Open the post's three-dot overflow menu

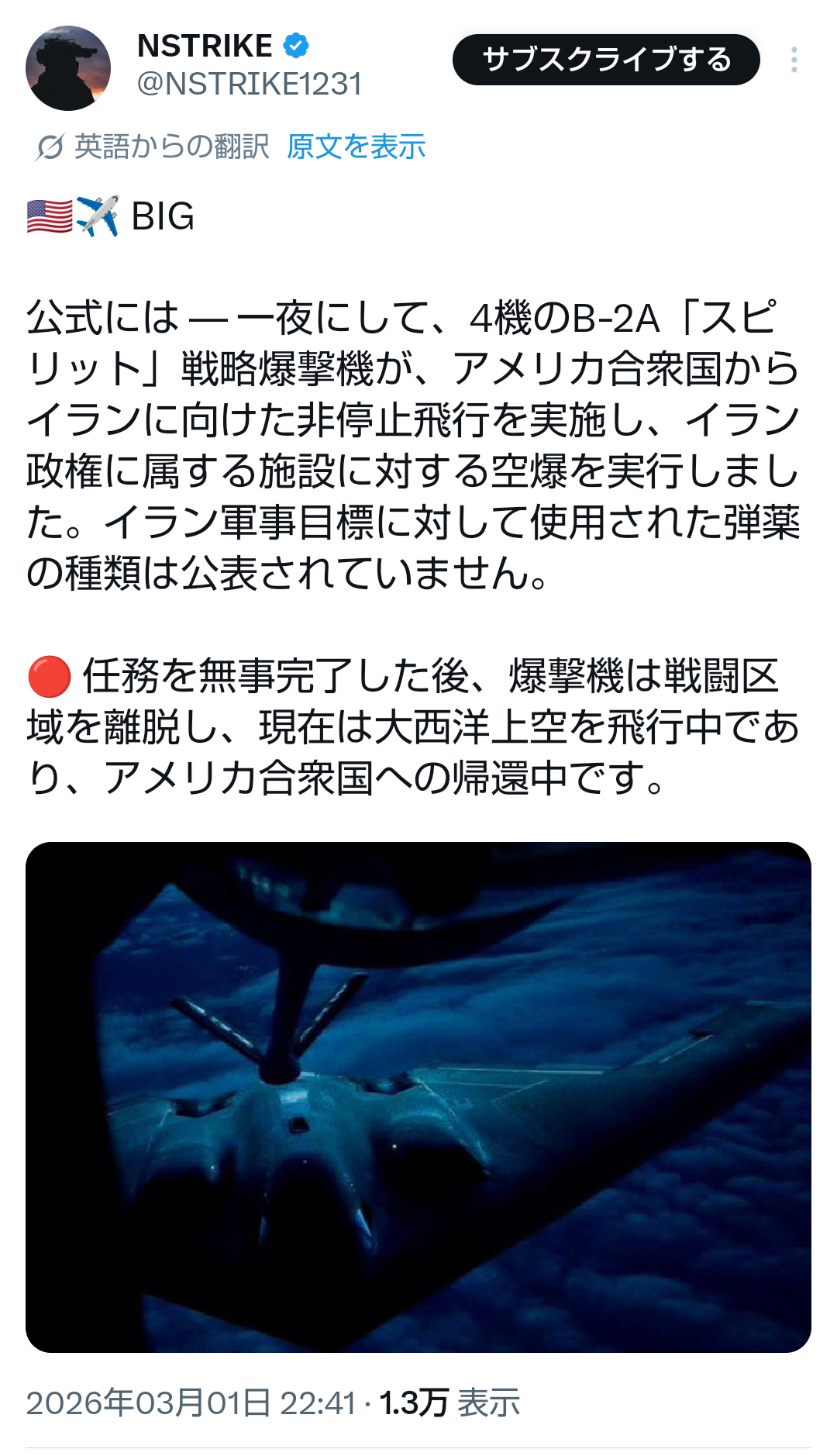(x=794, y=60)
